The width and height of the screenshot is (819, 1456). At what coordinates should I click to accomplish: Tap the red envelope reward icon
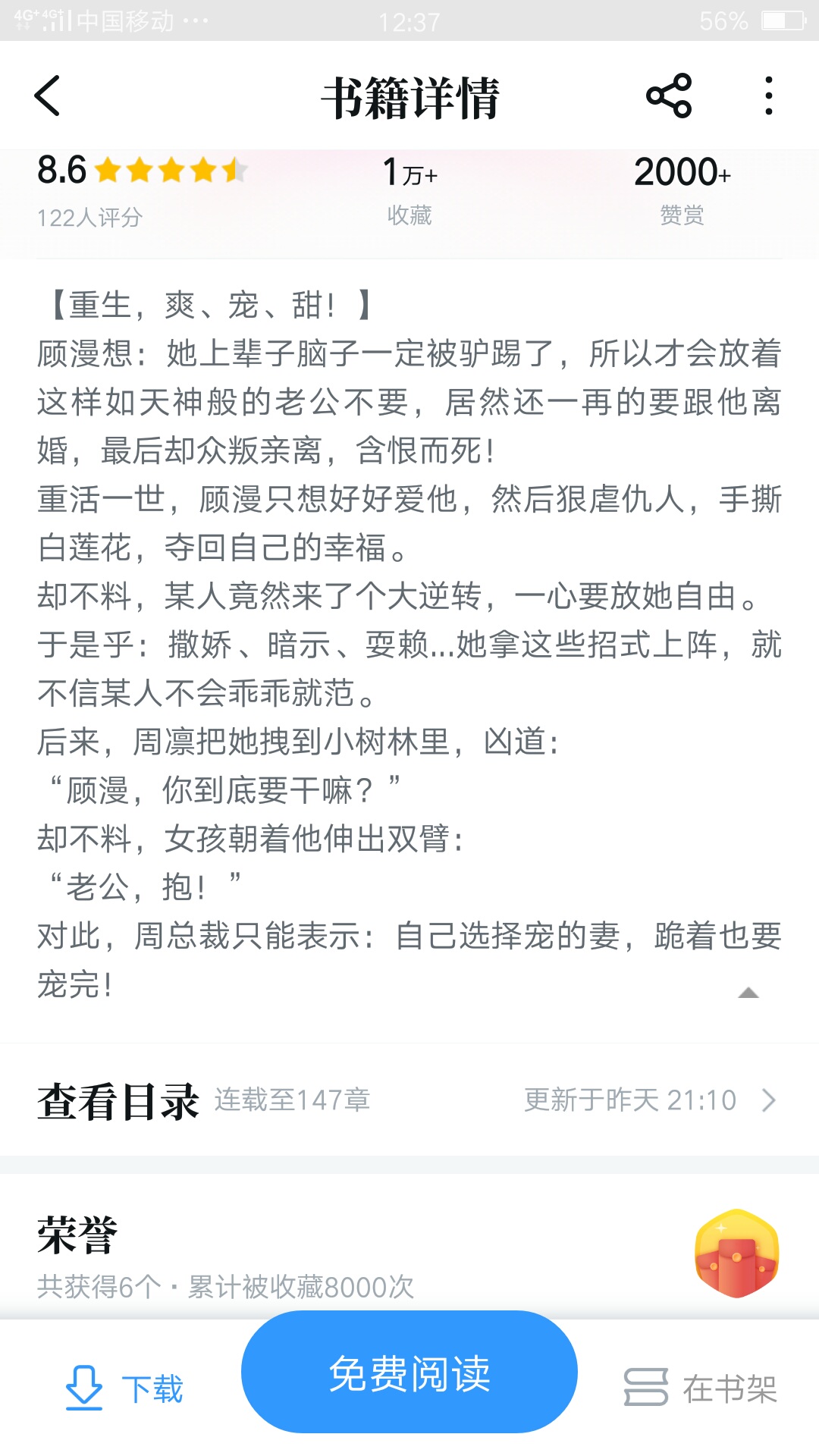[736, 1254]
